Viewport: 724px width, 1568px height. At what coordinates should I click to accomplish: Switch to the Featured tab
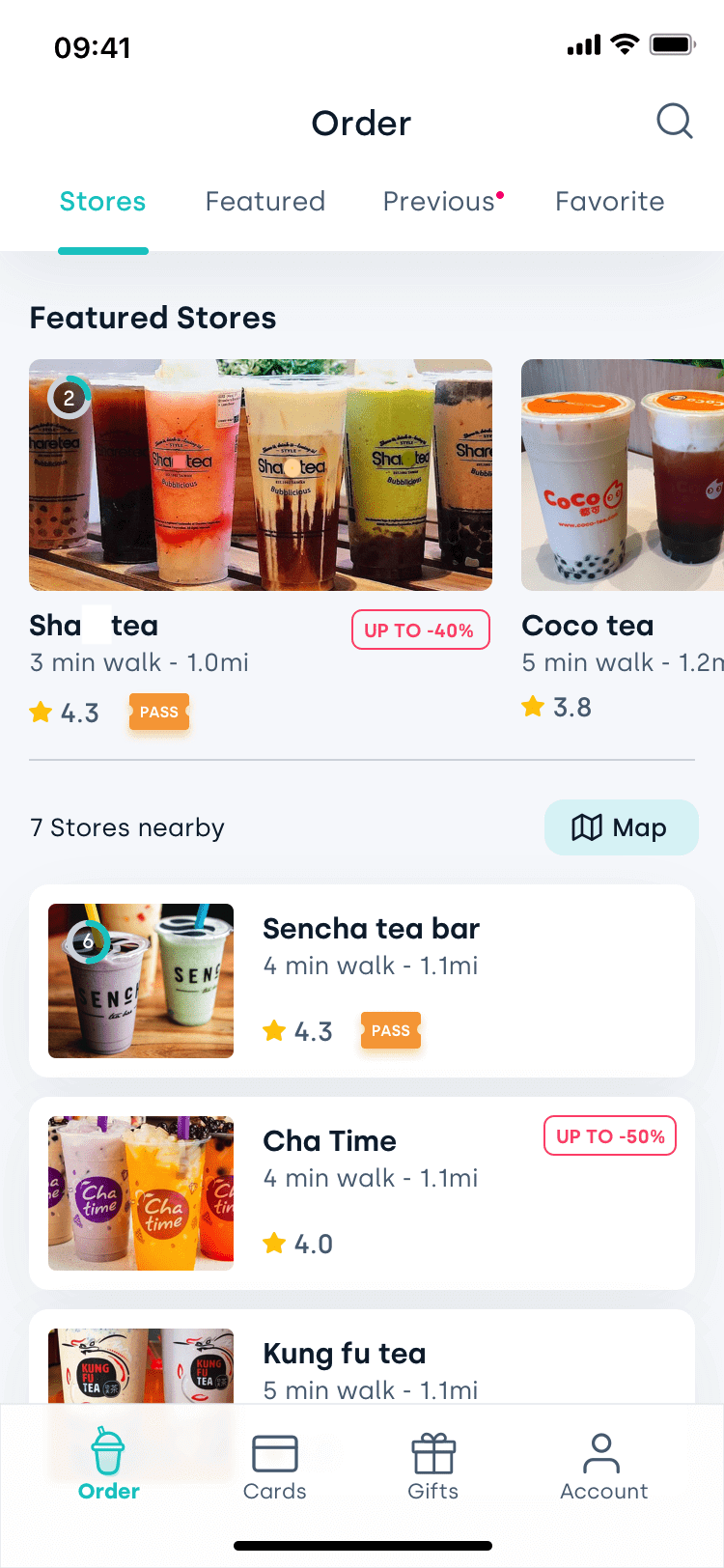265,201
